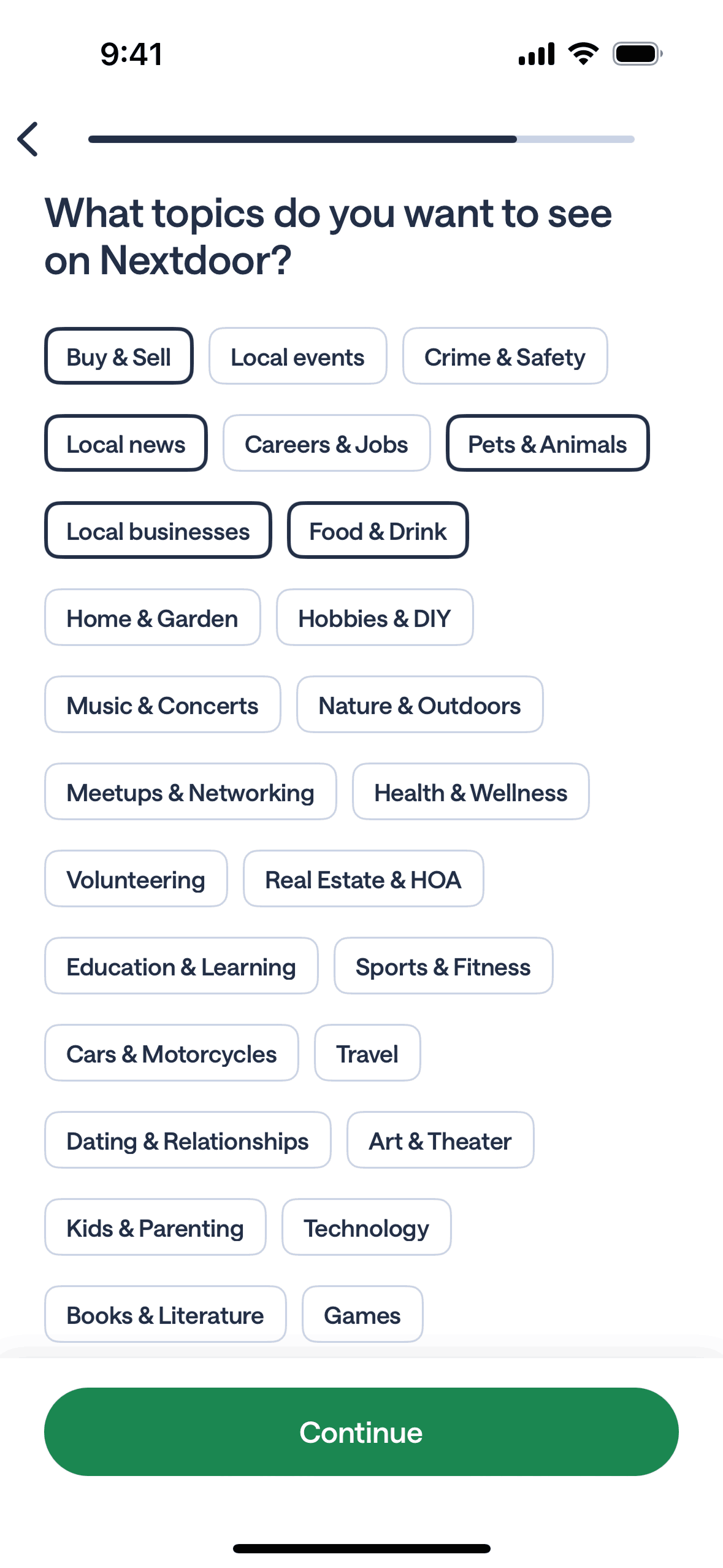
Task: Unselect Food & Drink topic
Action: click(x=378, y=531)
